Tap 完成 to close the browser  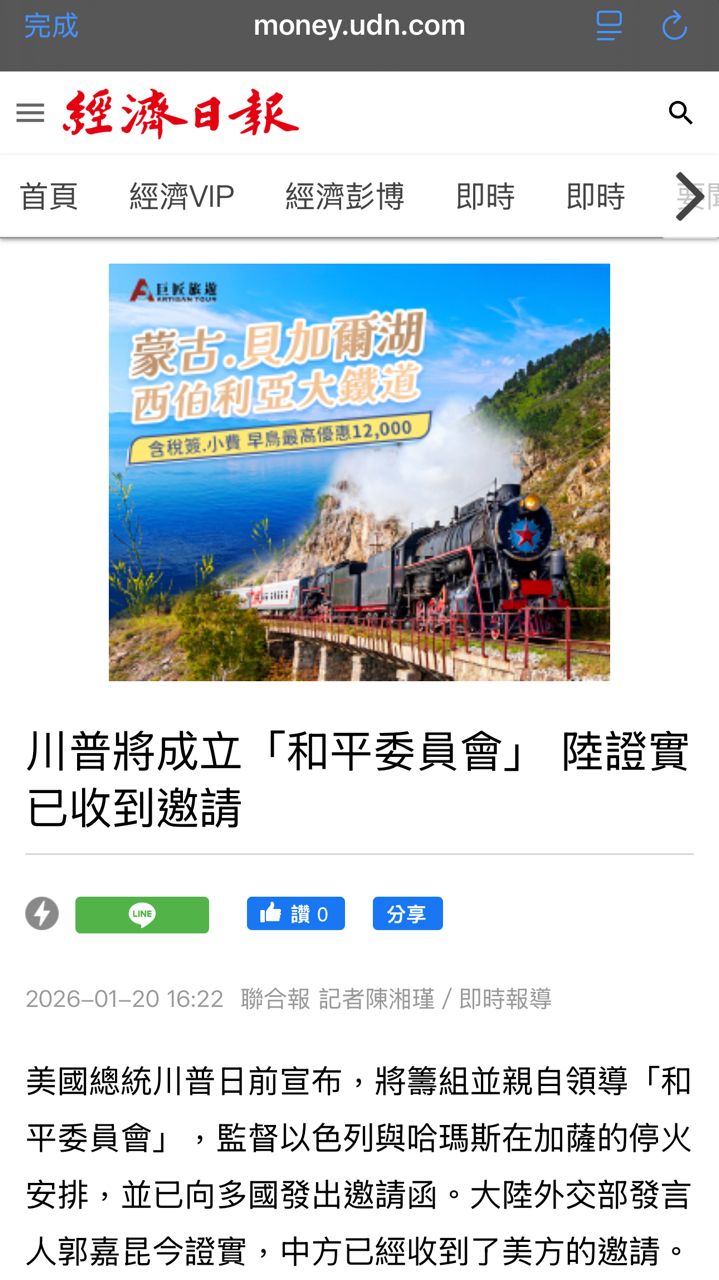(51, 26)
